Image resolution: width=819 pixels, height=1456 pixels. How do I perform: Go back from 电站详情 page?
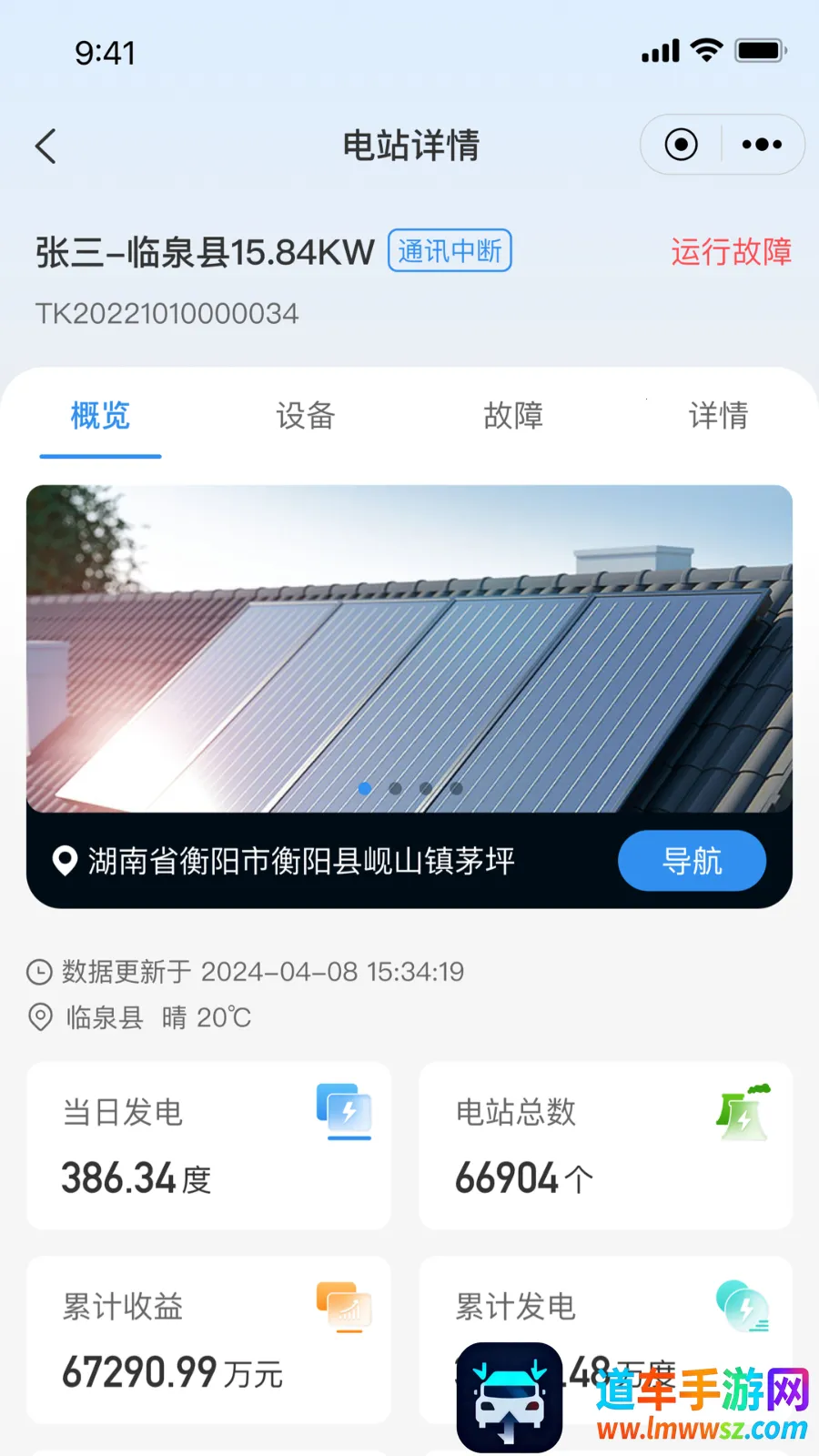[x=46, y=146]
